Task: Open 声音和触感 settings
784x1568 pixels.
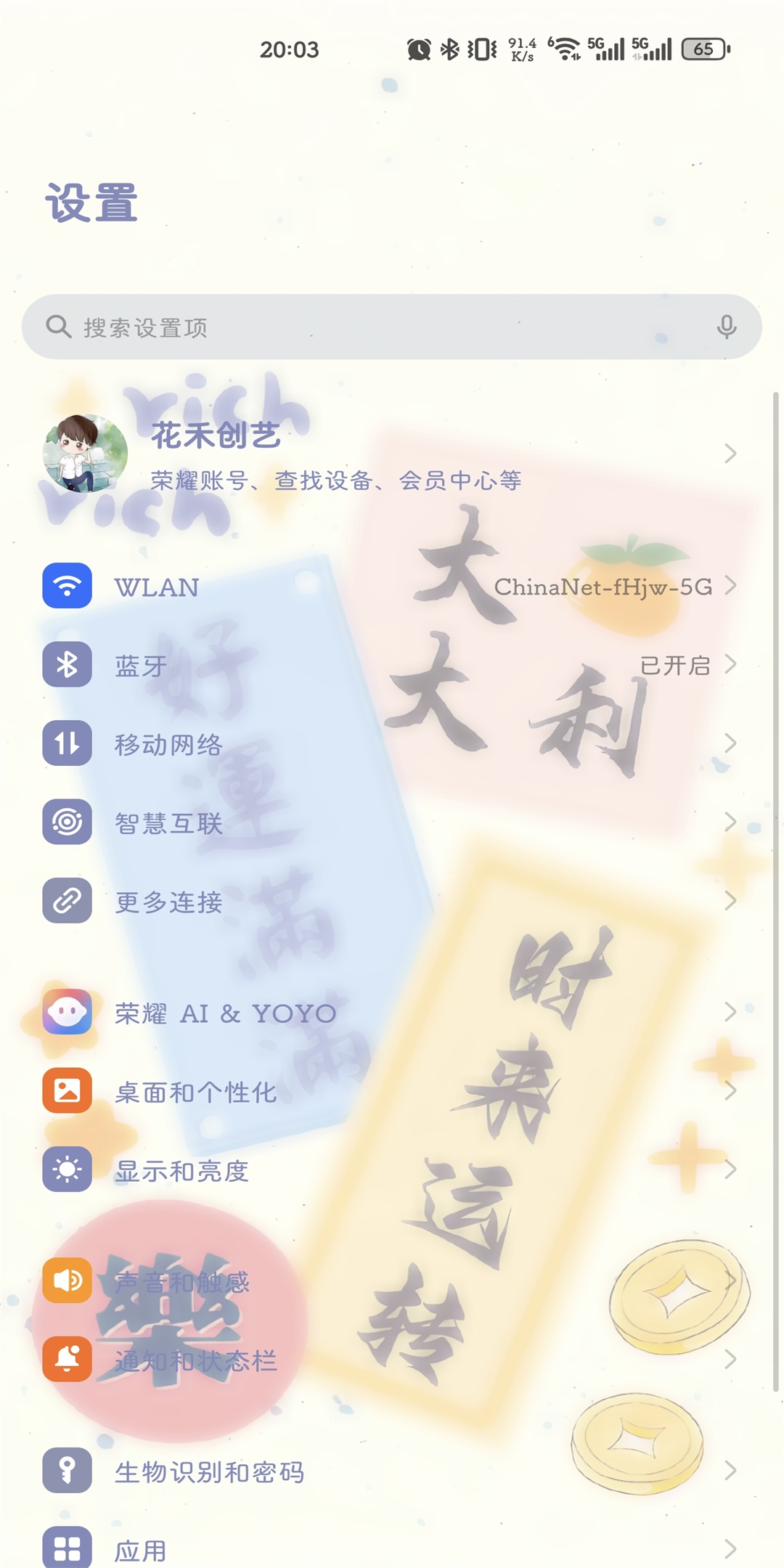Action: (392, 1281)
